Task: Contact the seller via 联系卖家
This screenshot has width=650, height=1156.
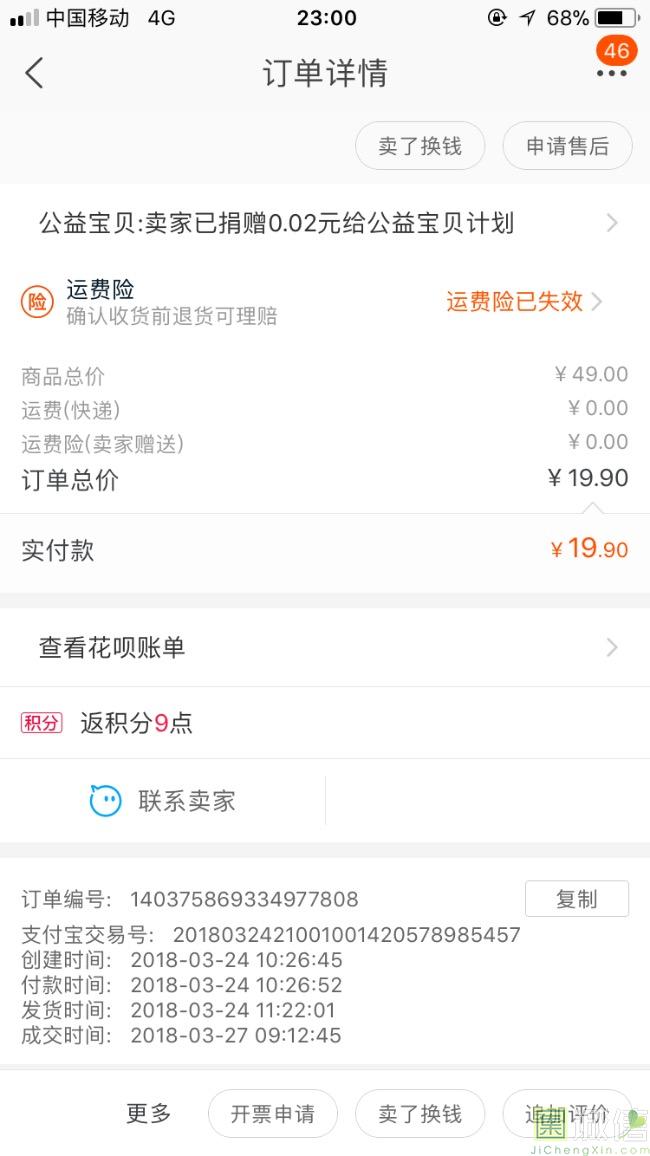Action: (162, 801)
